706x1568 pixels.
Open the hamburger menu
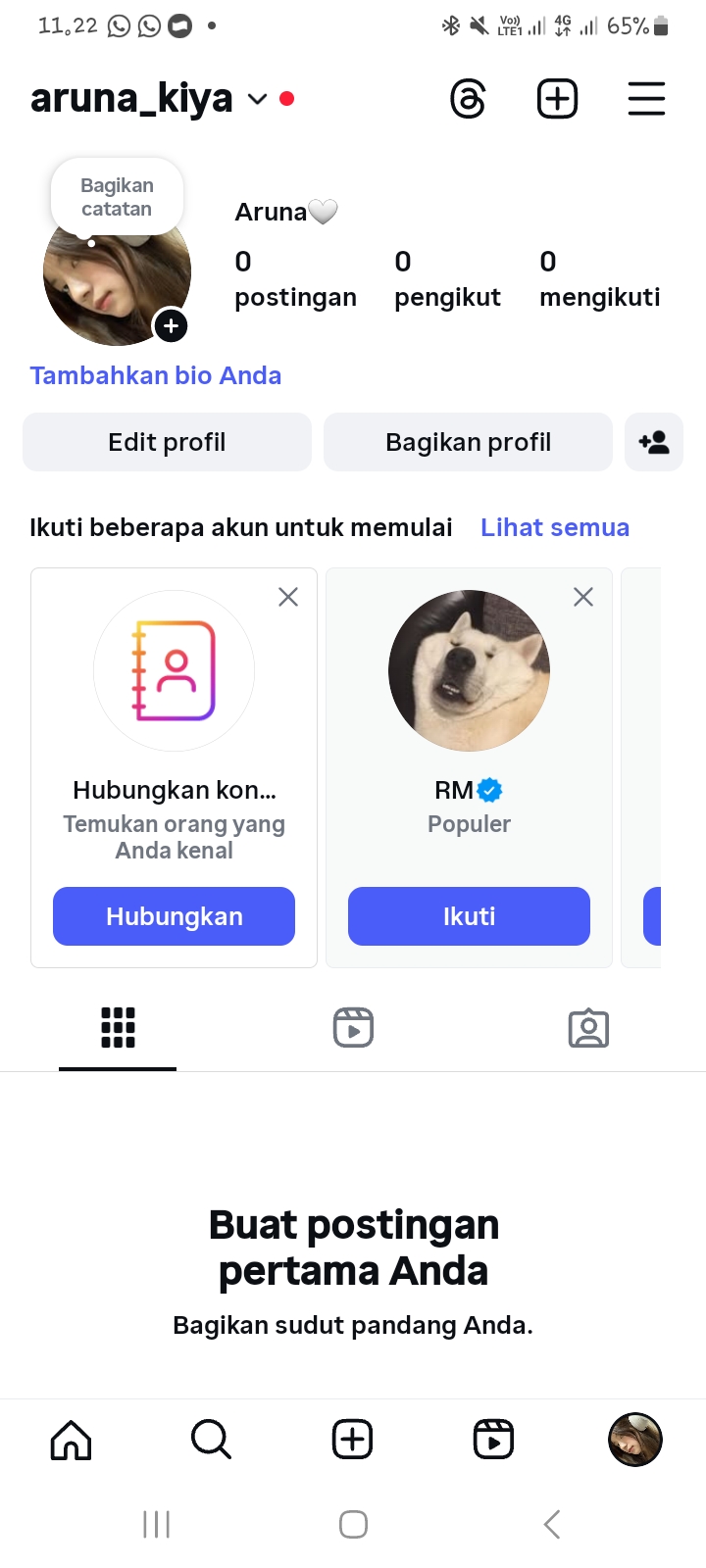pos(646,99)
